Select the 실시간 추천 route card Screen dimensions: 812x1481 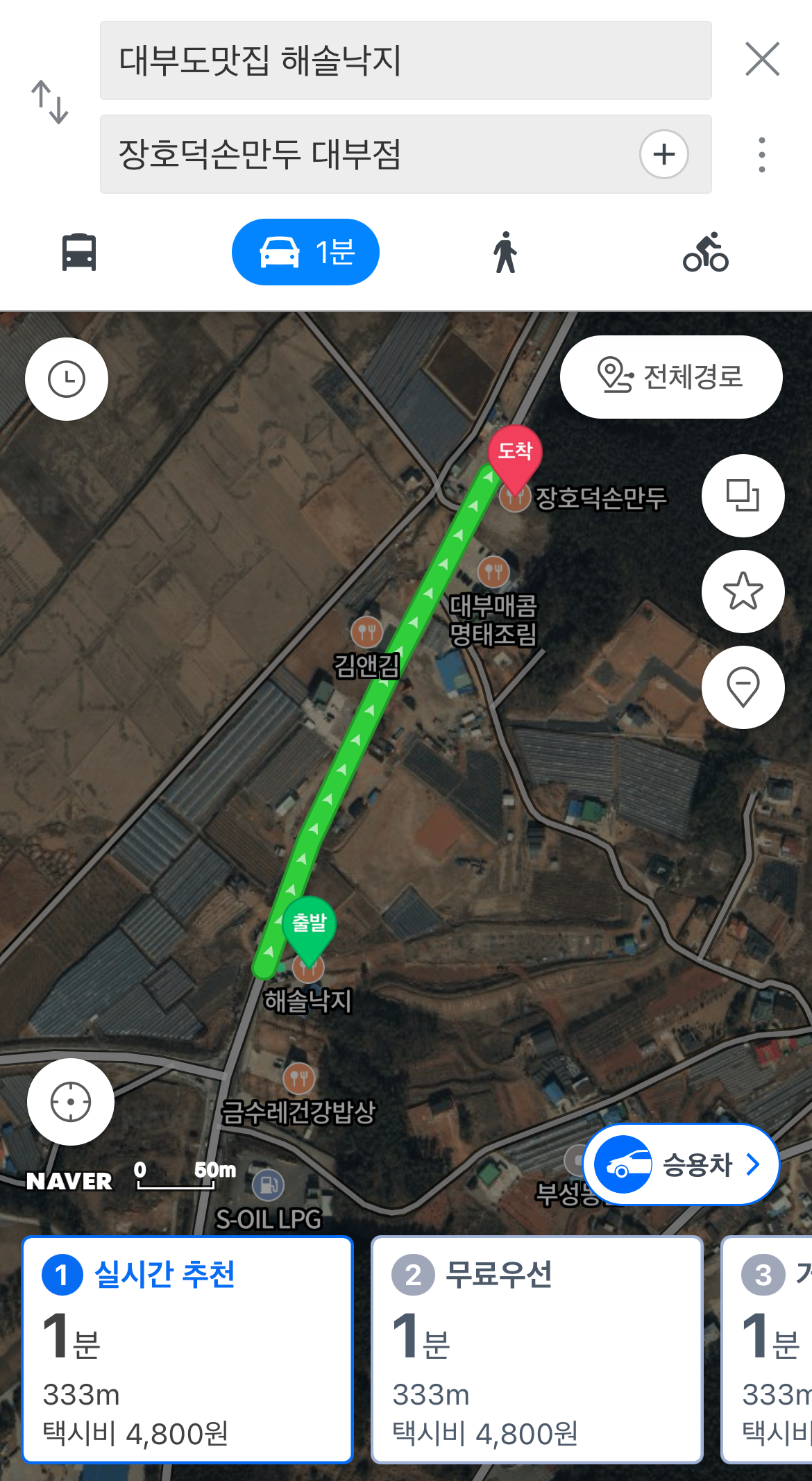pyautogui.click(x=187, y=1350)
